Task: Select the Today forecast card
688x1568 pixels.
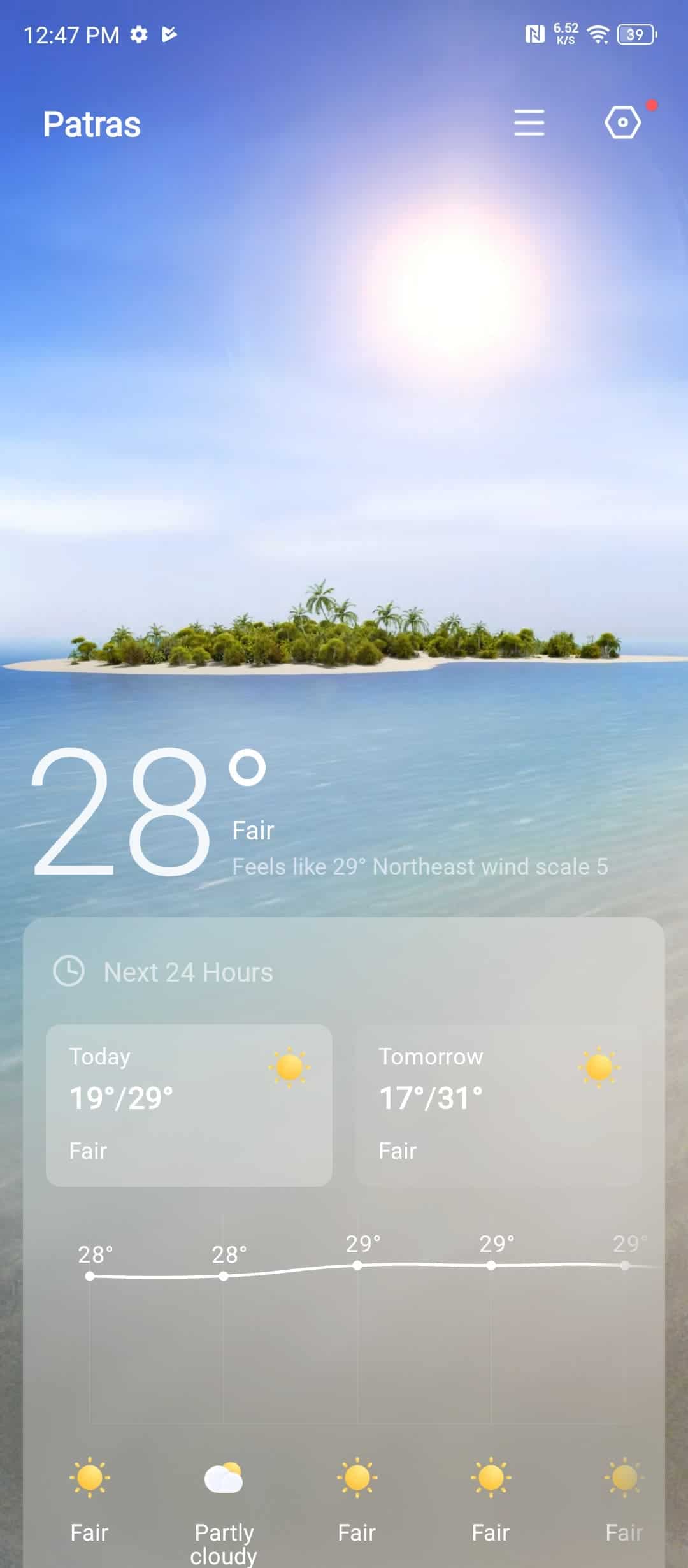Action: (x=189, y=1105)
